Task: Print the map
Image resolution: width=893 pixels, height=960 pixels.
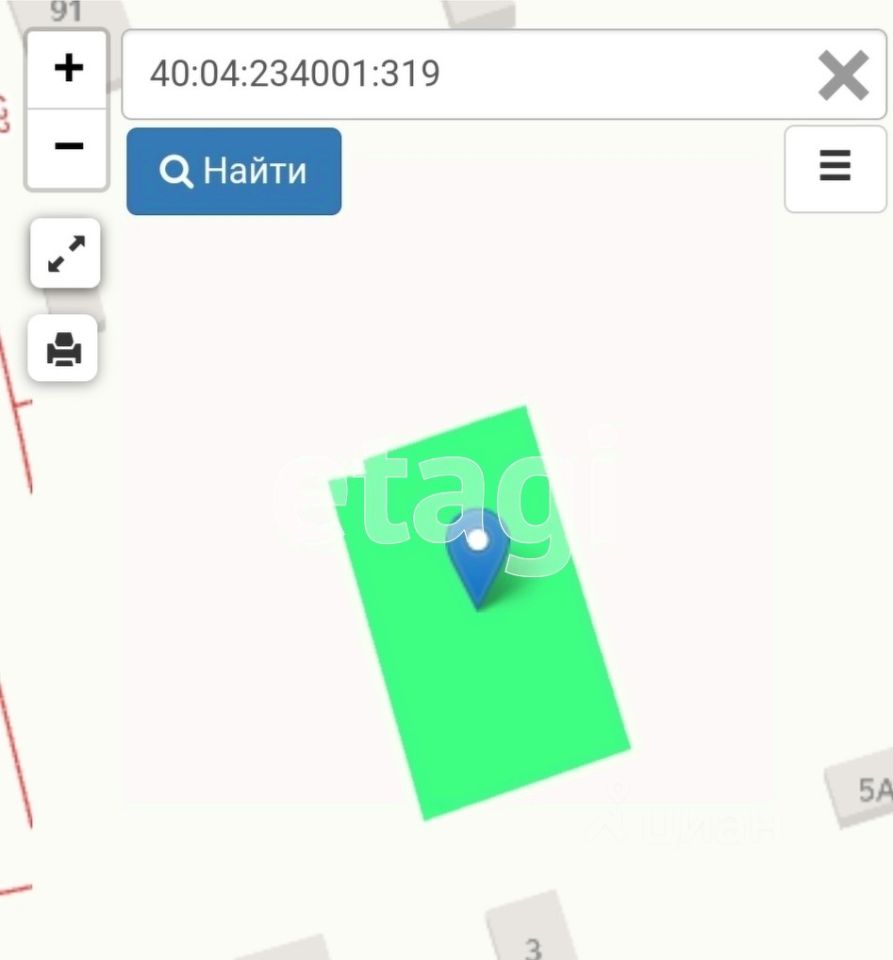Action: pos(64,349)
